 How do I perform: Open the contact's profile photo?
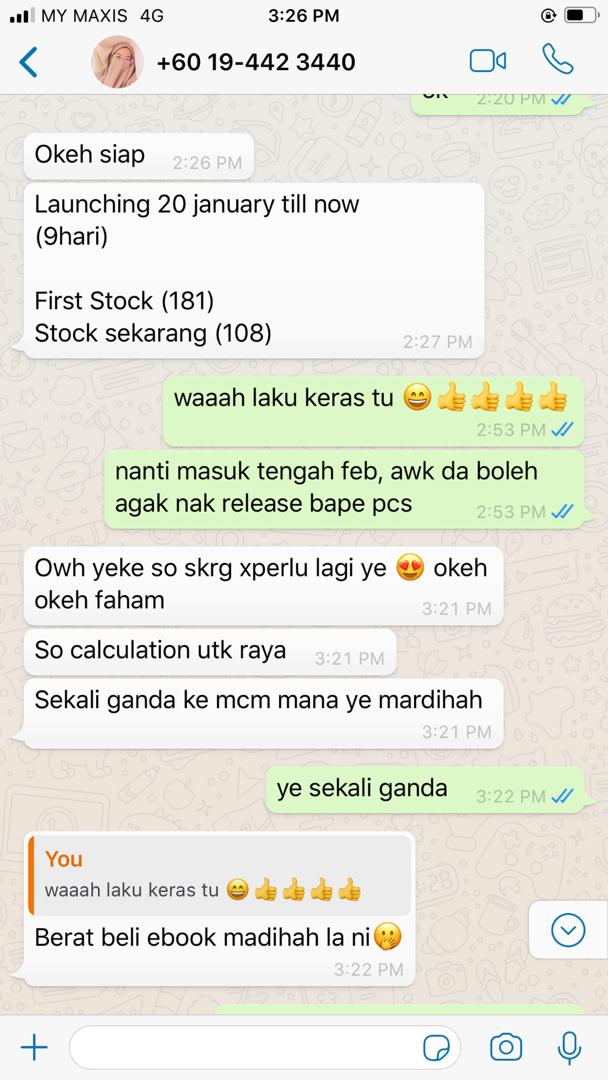pyautogui.click(x=117, y=62)
